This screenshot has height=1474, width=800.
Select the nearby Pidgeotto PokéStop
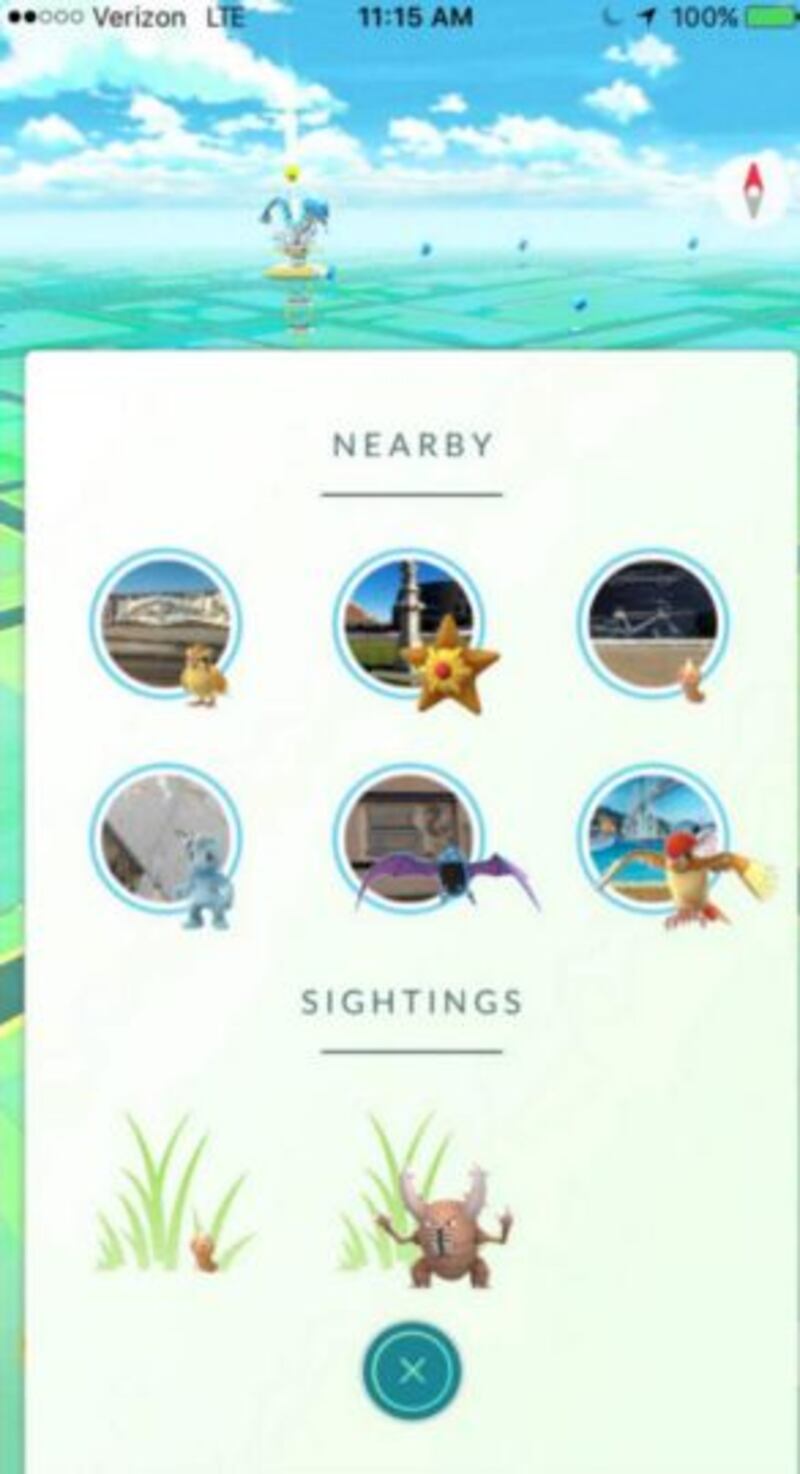655,840
